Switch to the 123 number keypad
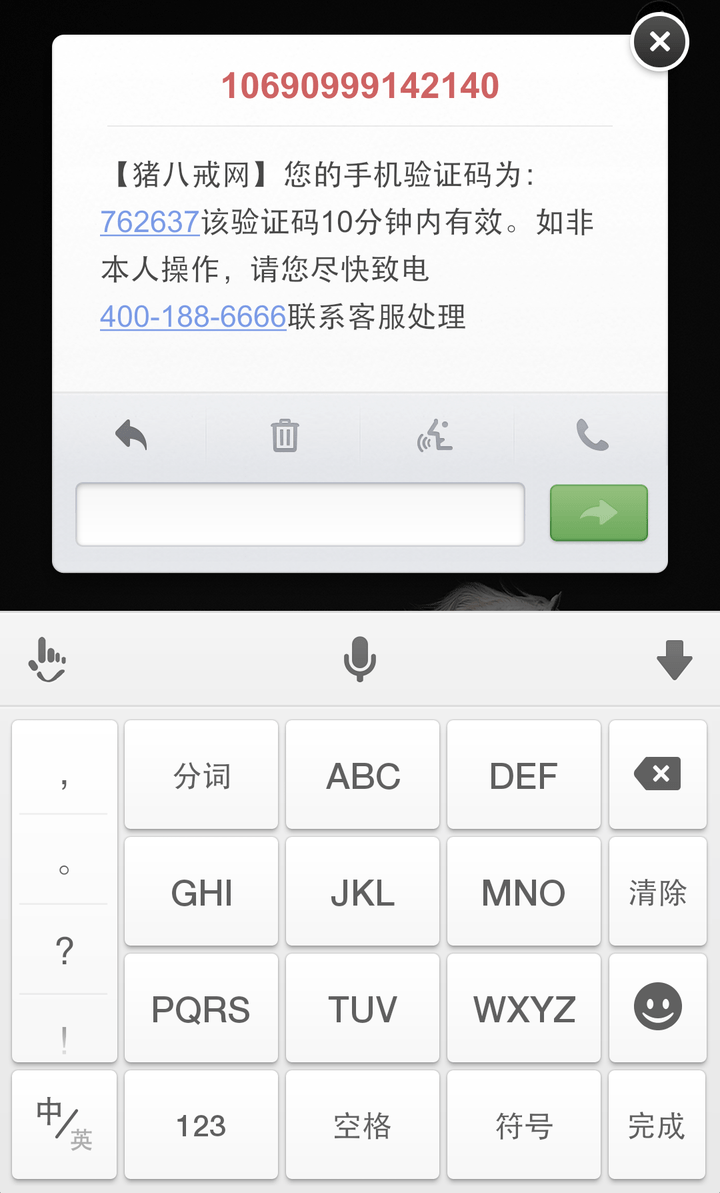720x1193 pixels. 201,1126
